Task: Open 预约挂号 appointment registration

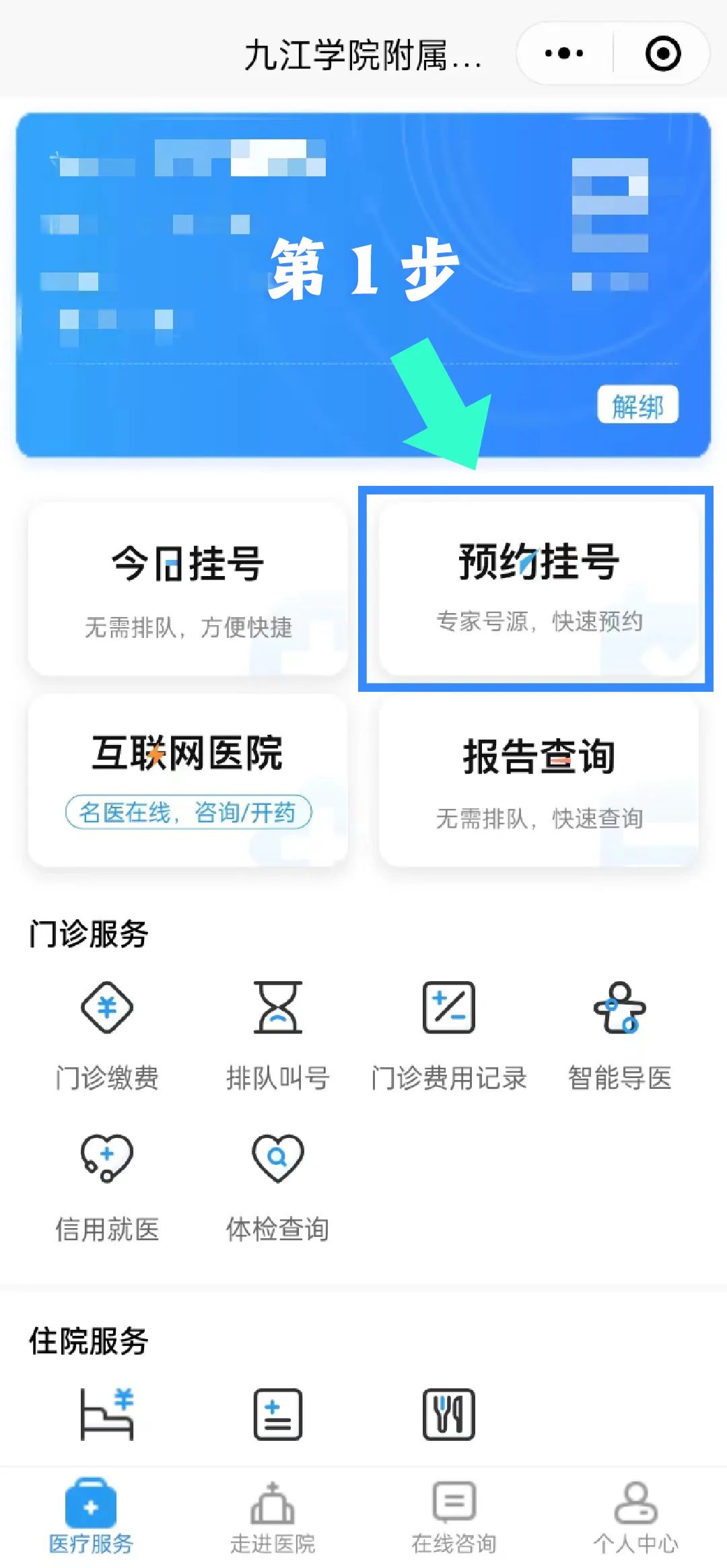Action: click(539, 588)
